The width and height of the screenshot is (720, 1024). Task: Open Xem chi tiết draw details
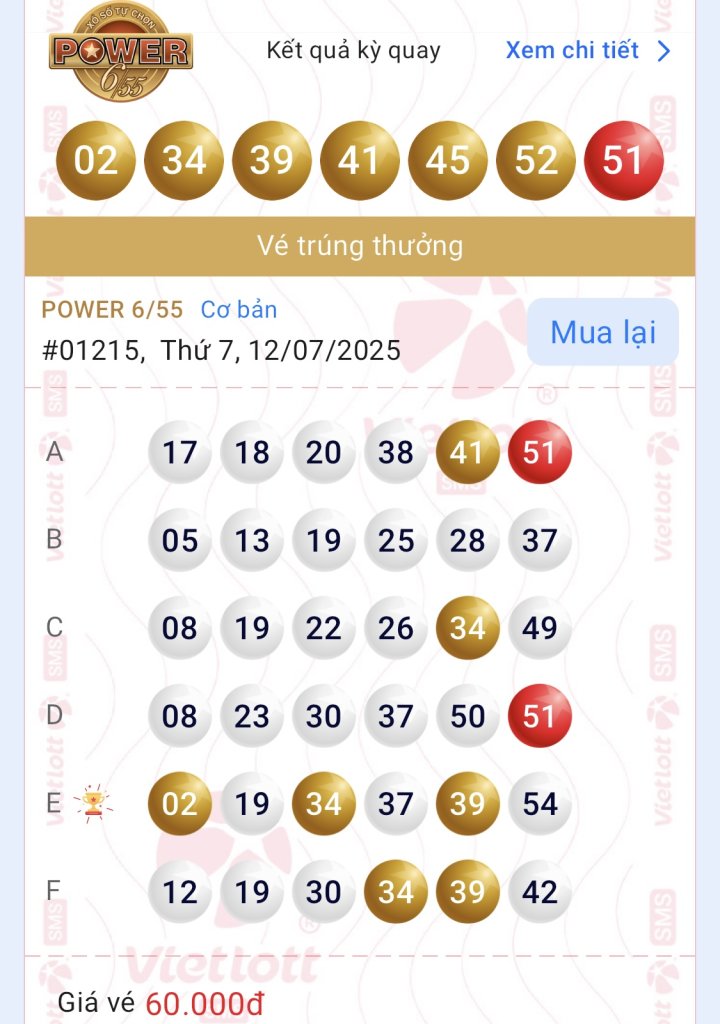(x=588, y=51)
